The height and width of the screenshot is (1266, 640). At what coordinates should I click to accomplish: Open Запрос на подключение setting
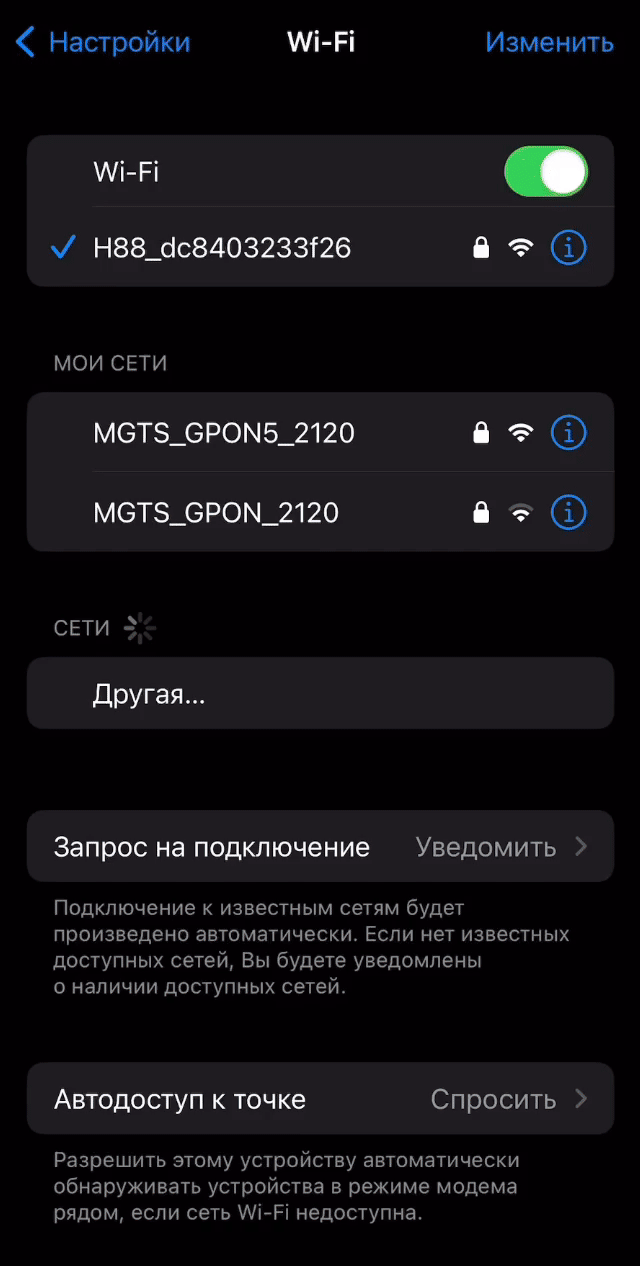click(x=320, y=847)
